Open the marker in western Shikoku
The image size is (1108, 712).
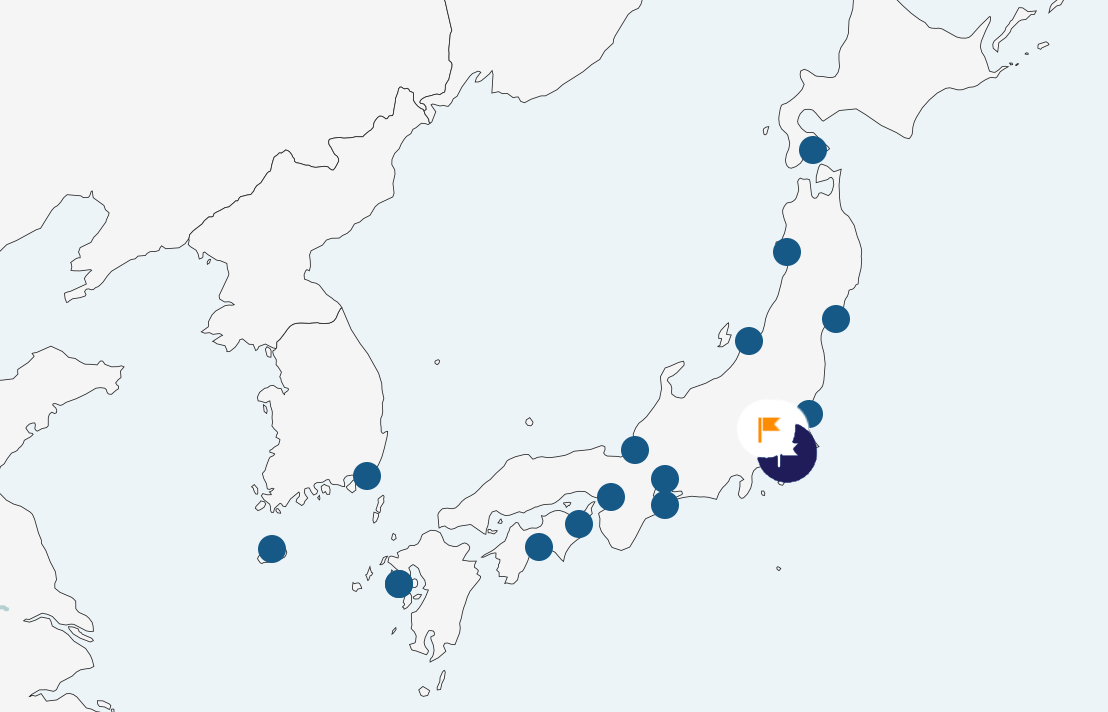pyautogui.click(x=539, y=547)
